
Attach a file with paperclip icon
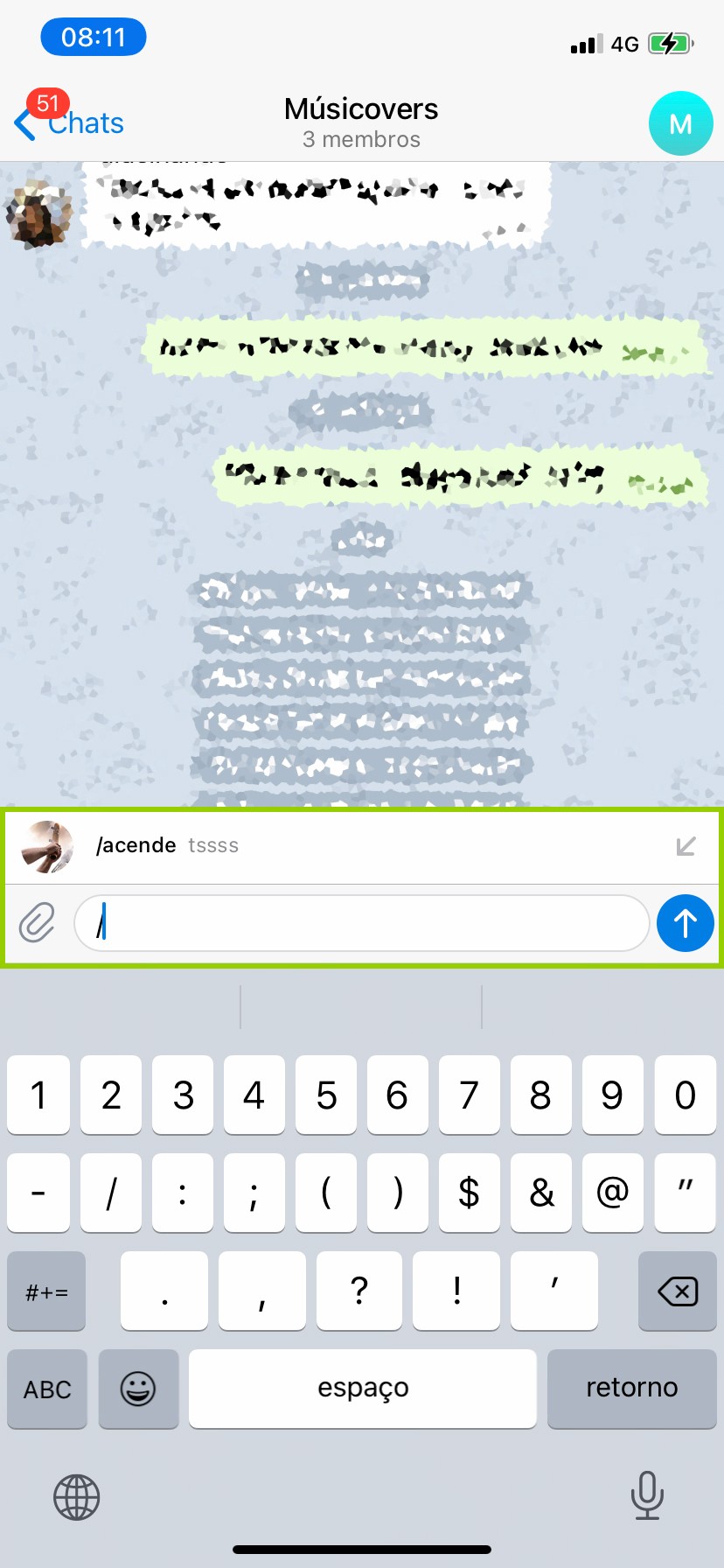(37, 923)
